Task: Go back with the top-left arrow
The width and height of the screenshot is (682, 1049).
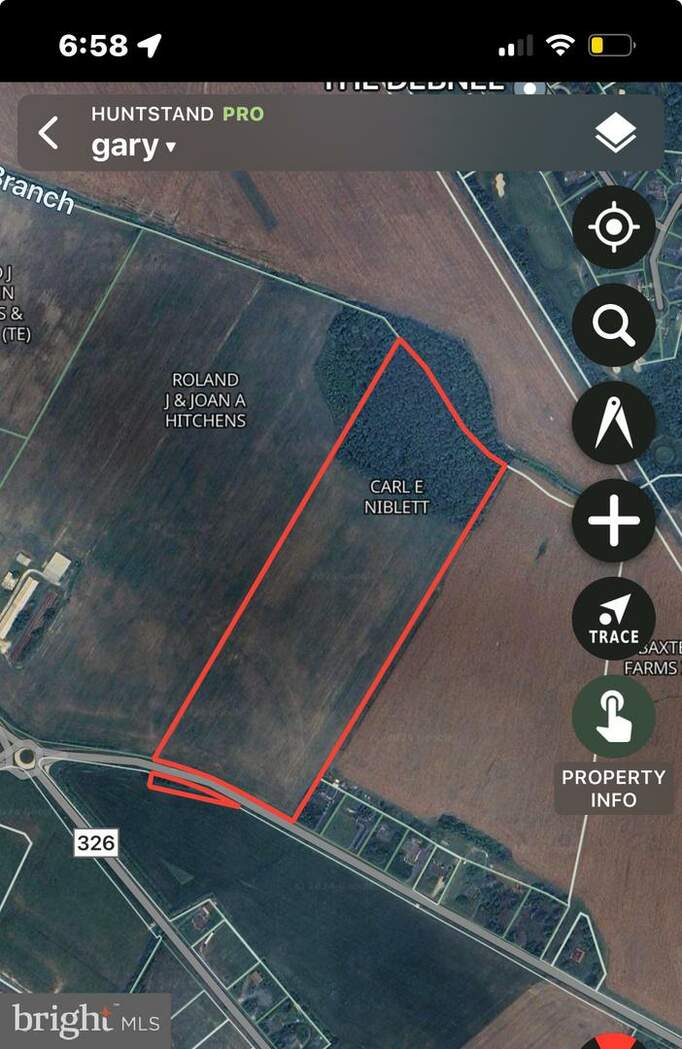Action: point(48,132)
